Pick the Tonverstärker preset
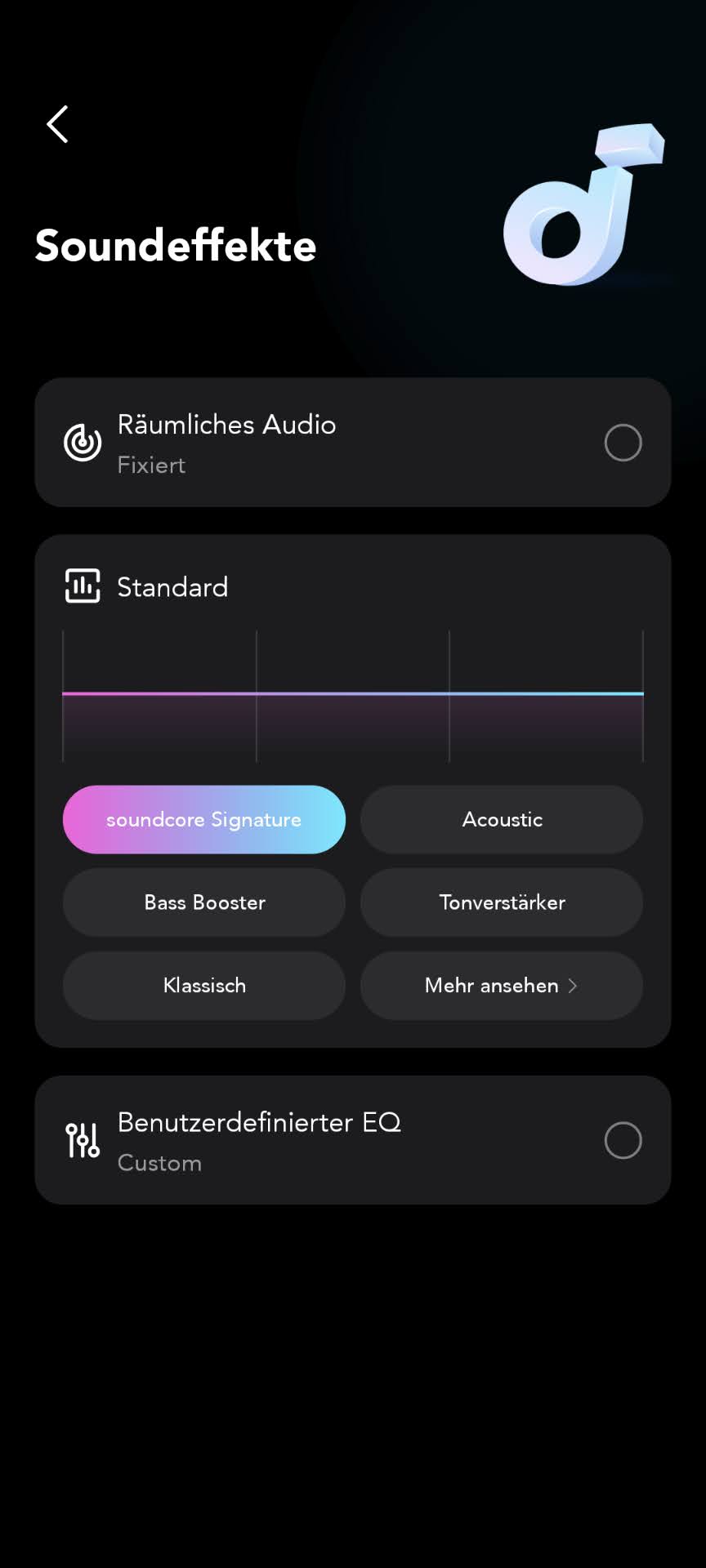Image resolution: width=706 pixels, height=1568 pixels. pyautogui.click(x=502, y=902)
